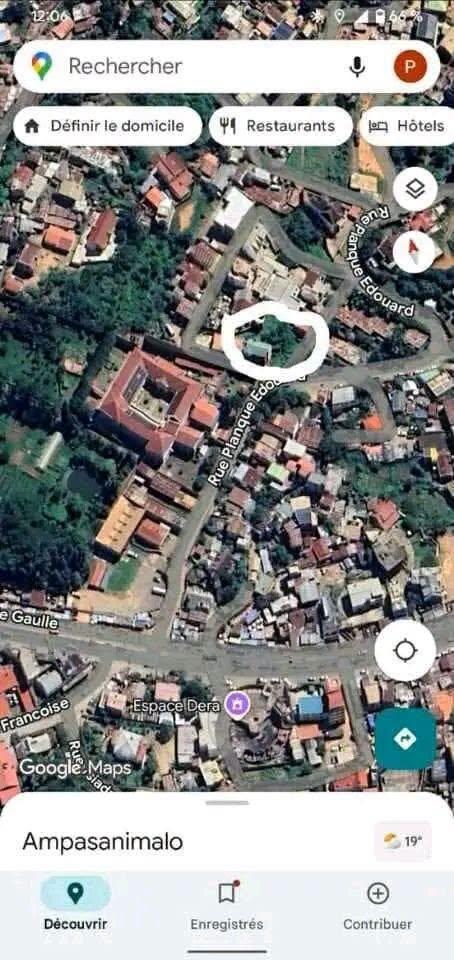Open the profile account avatar
This screenshot has width=454, height=960.
[410, 67]
